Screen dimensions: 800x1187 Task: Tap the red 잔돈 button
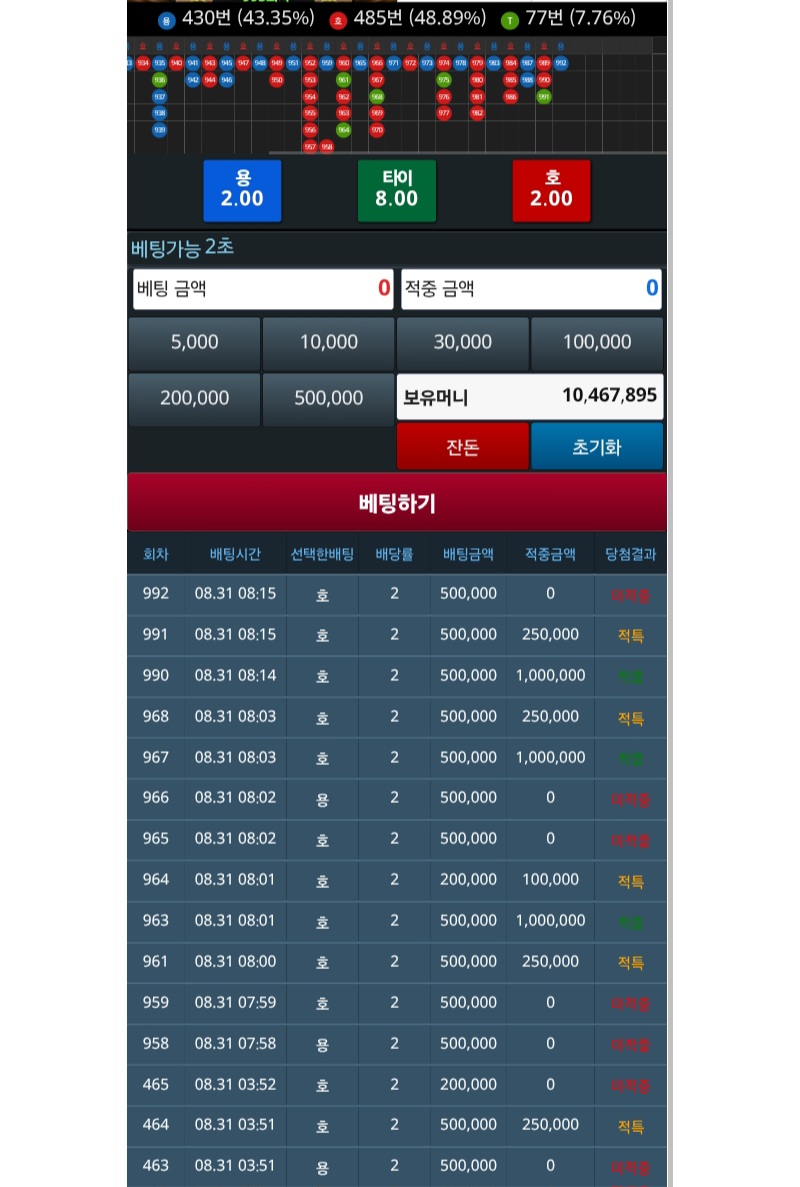[x=462, y=447]
